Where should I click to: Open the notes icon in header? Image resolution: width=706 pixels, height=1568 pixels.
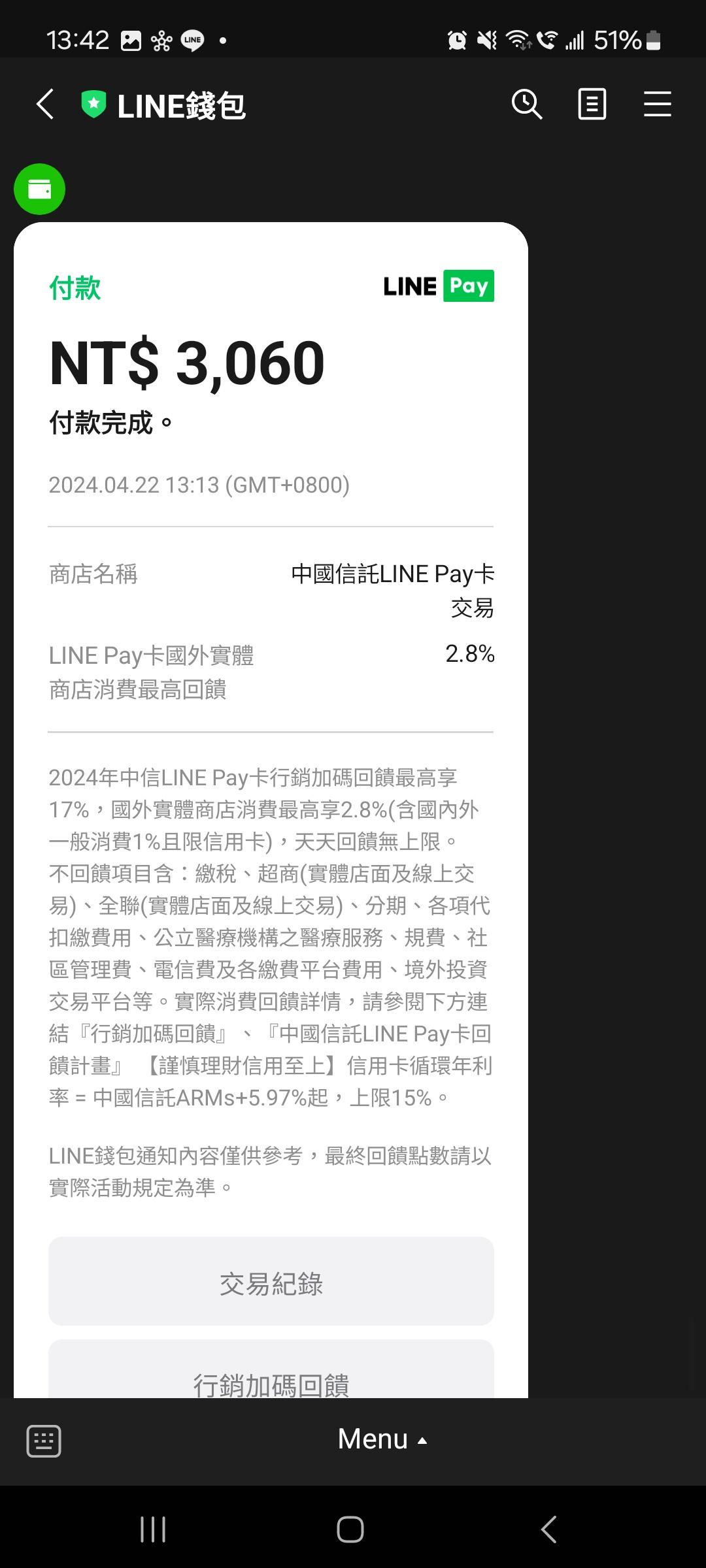coord(592,105)
